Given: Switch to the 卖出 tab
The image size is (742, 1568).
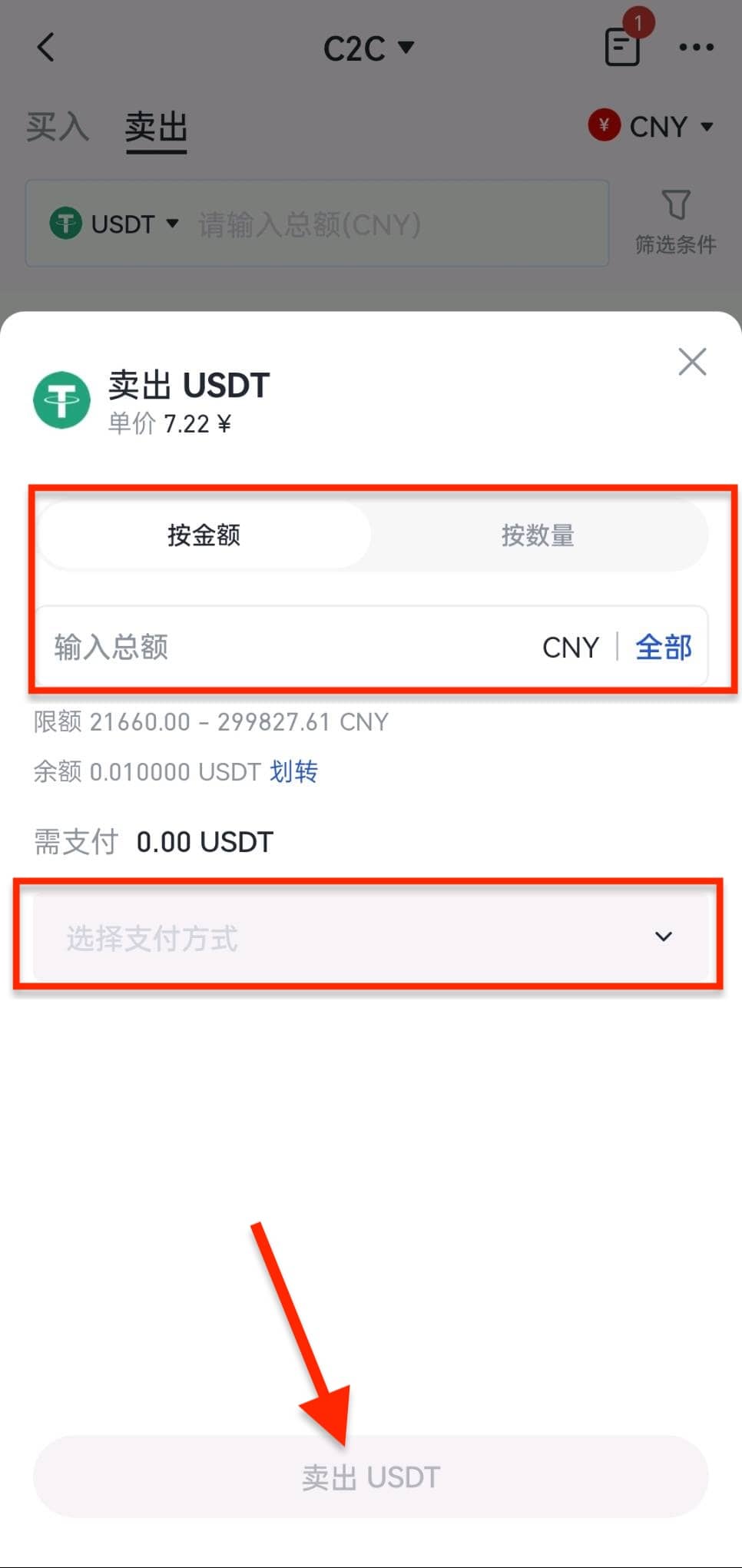Looking at the screenshot, I should [156, 127].
